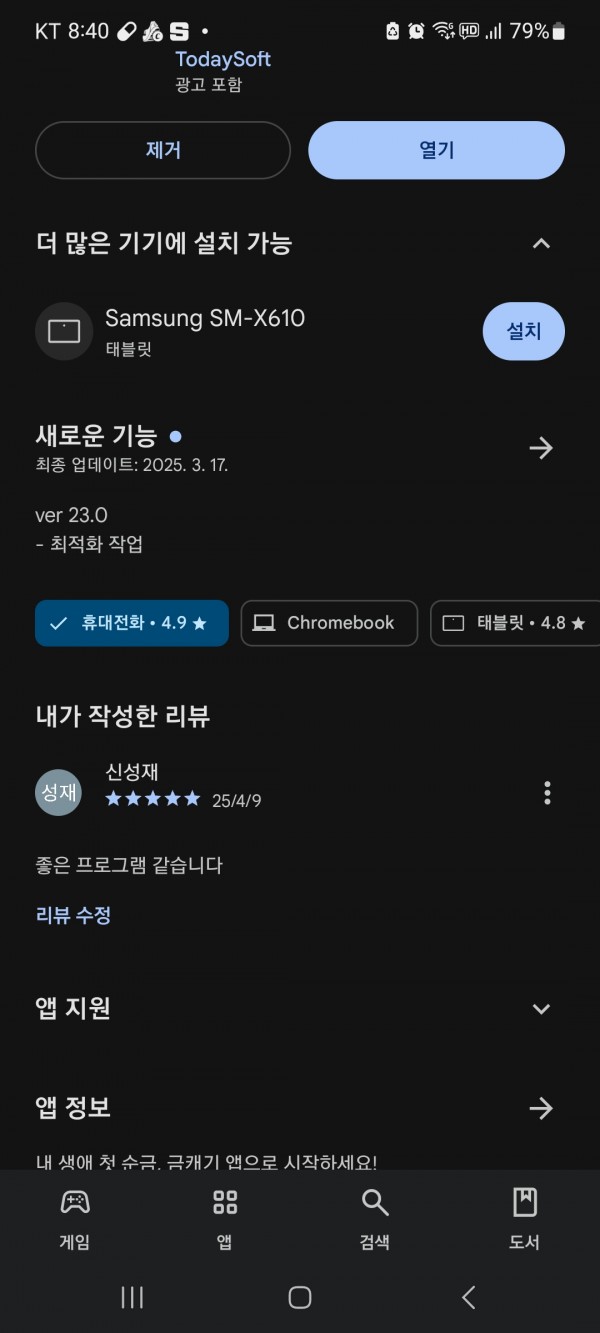Viewport: 600px width, 1333px height.
Task: Go to the 검색 tab
Action: (375, 1220)
